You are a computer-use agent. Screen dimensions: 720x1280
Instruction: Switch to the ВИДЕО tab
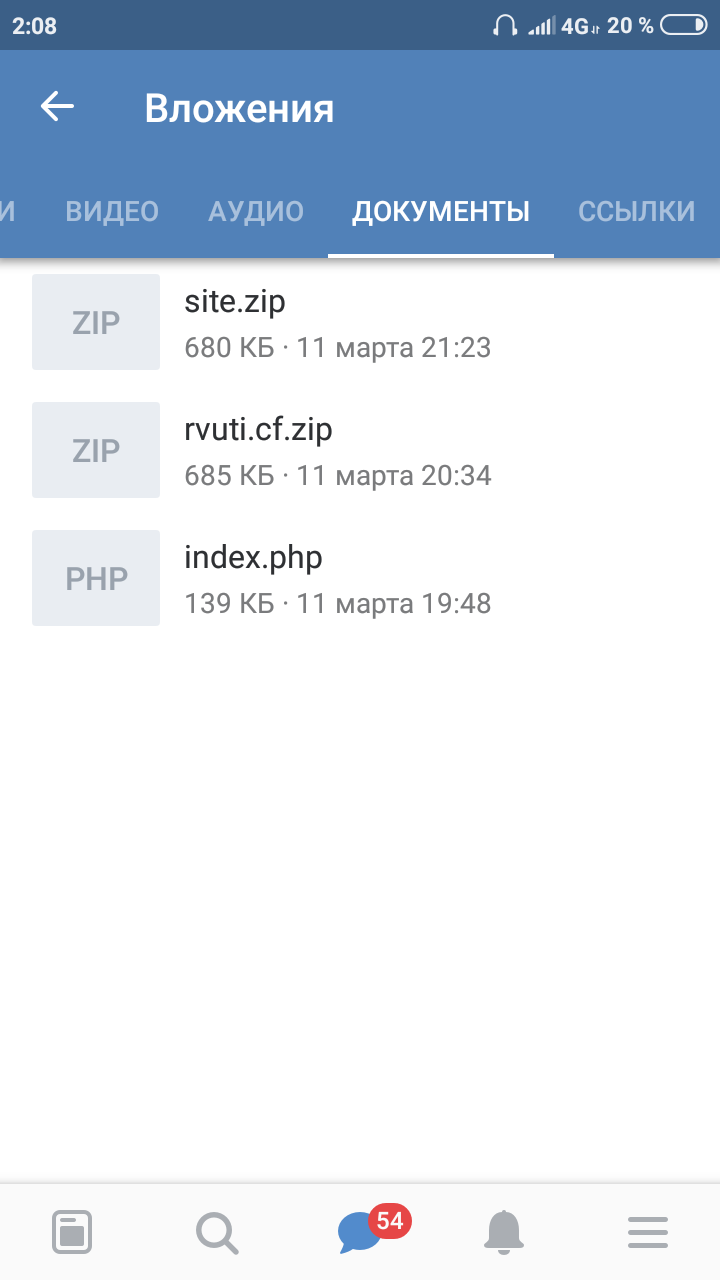pyautogui.click(x=112, y=211)
